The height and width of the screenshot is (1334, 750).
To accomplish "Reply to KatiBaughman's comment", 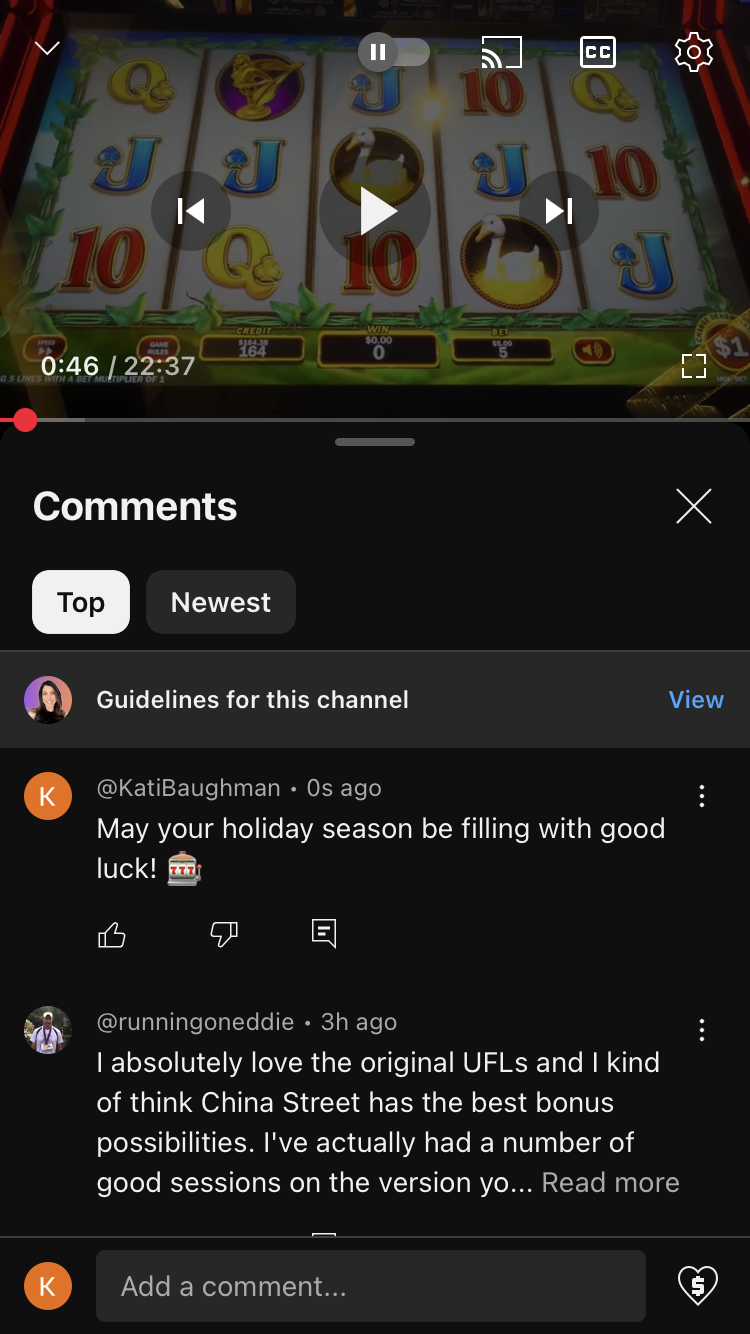I will click(324, 933).
